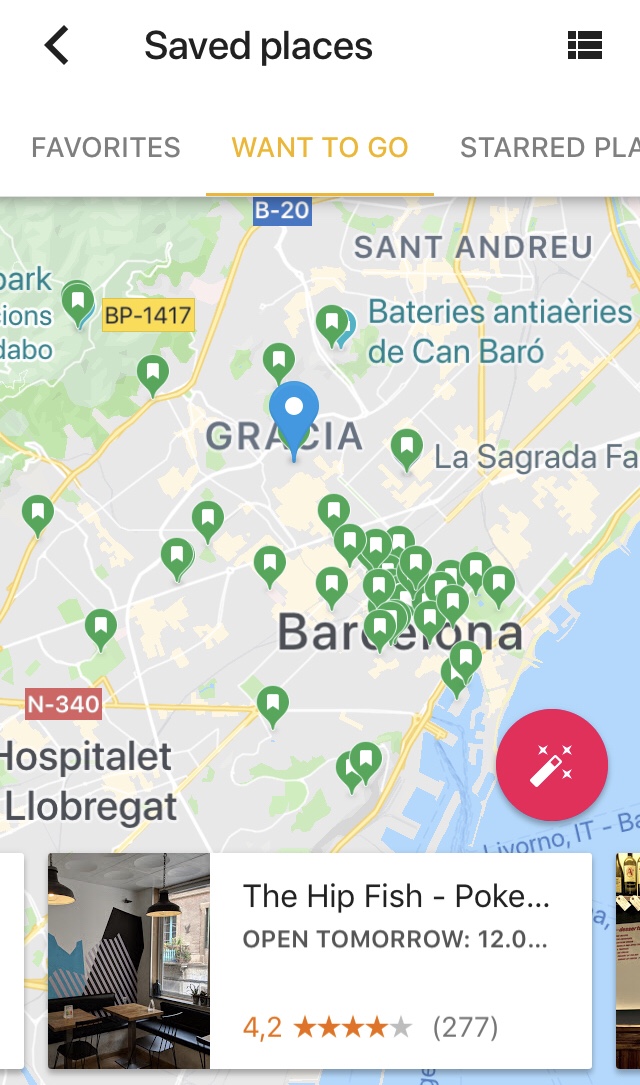Screen dimensions: 640x1085
Task: Go back from Saved places
Action: point(57,46)
